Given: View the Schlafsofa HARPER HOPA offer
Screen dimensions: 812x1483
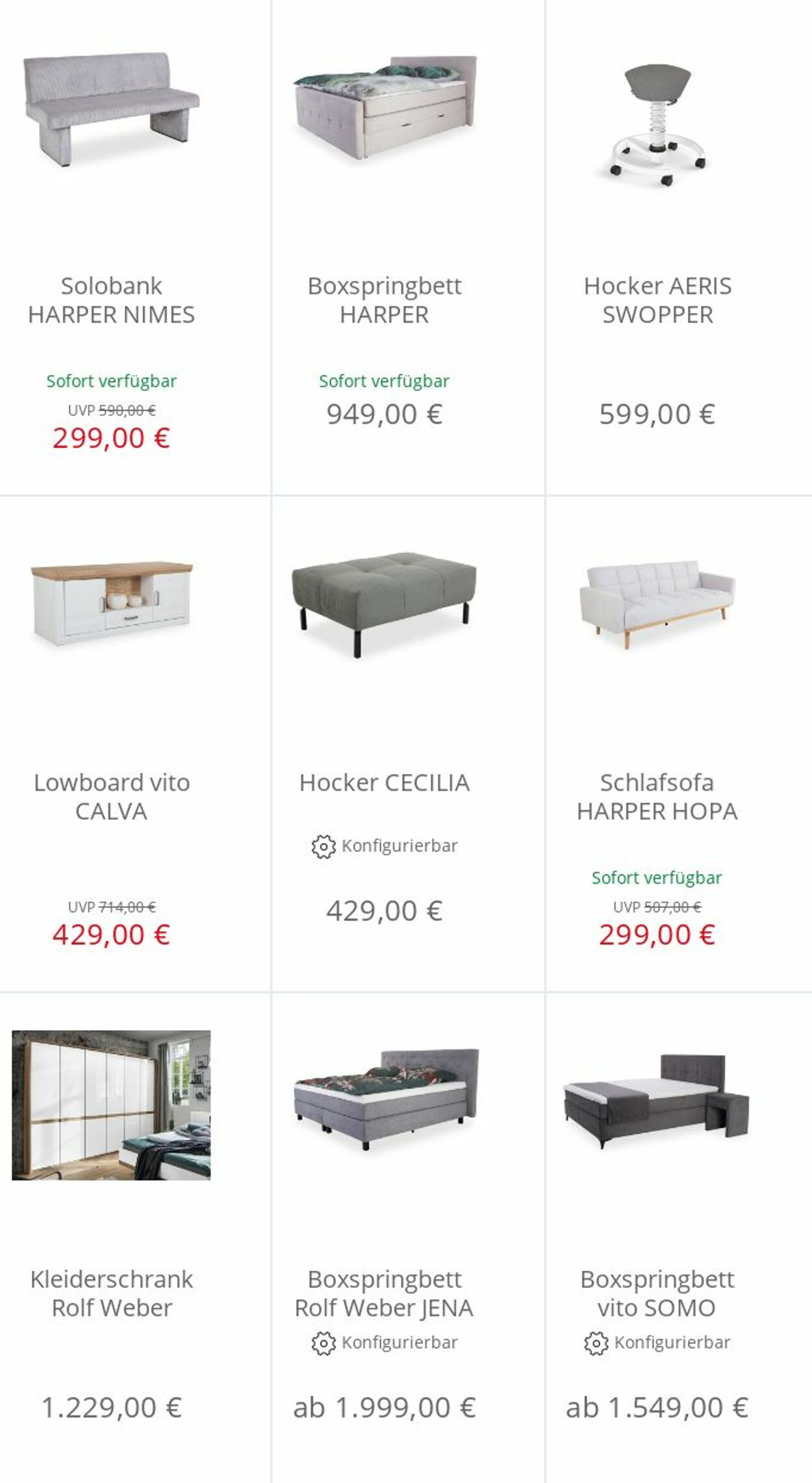Looking at the screenshot, I should [x=657, y=797].
